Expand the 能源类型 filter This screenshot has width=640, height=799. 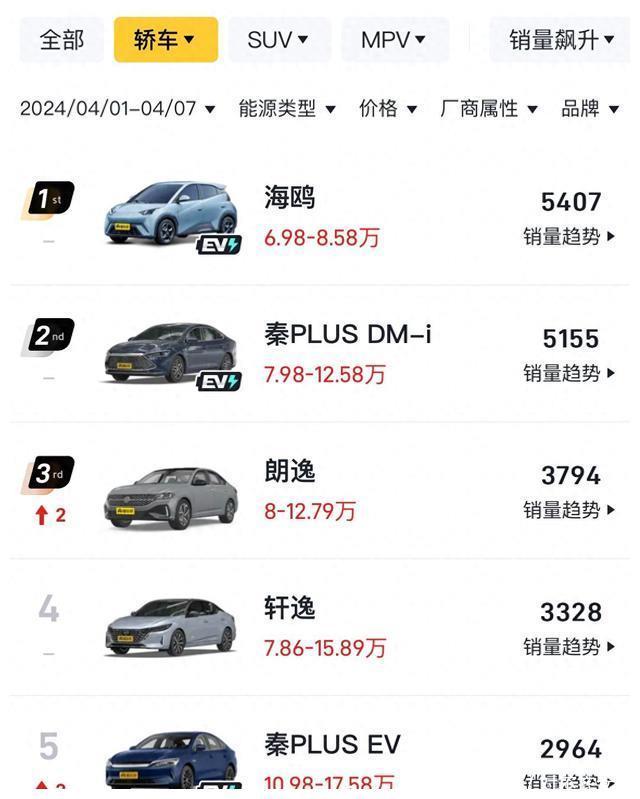[x=287, y=109]
